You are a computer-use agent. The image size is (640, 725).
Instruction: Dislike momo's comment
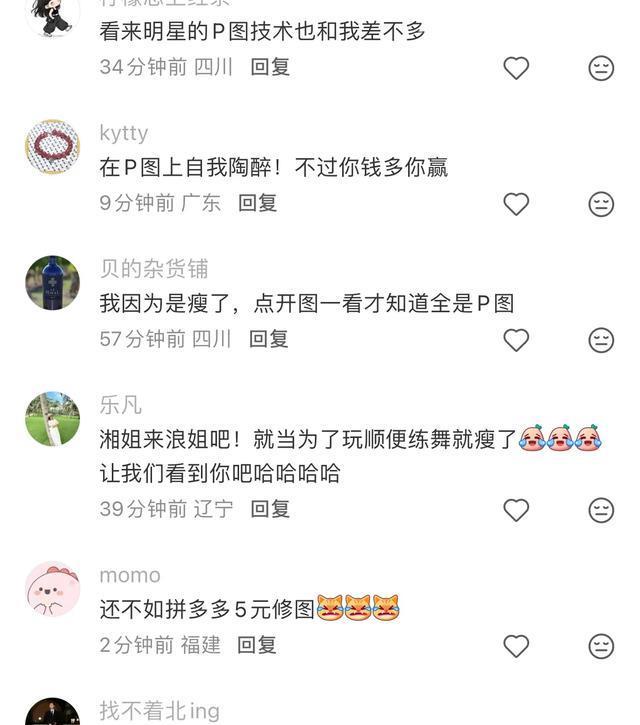point(601,646)
